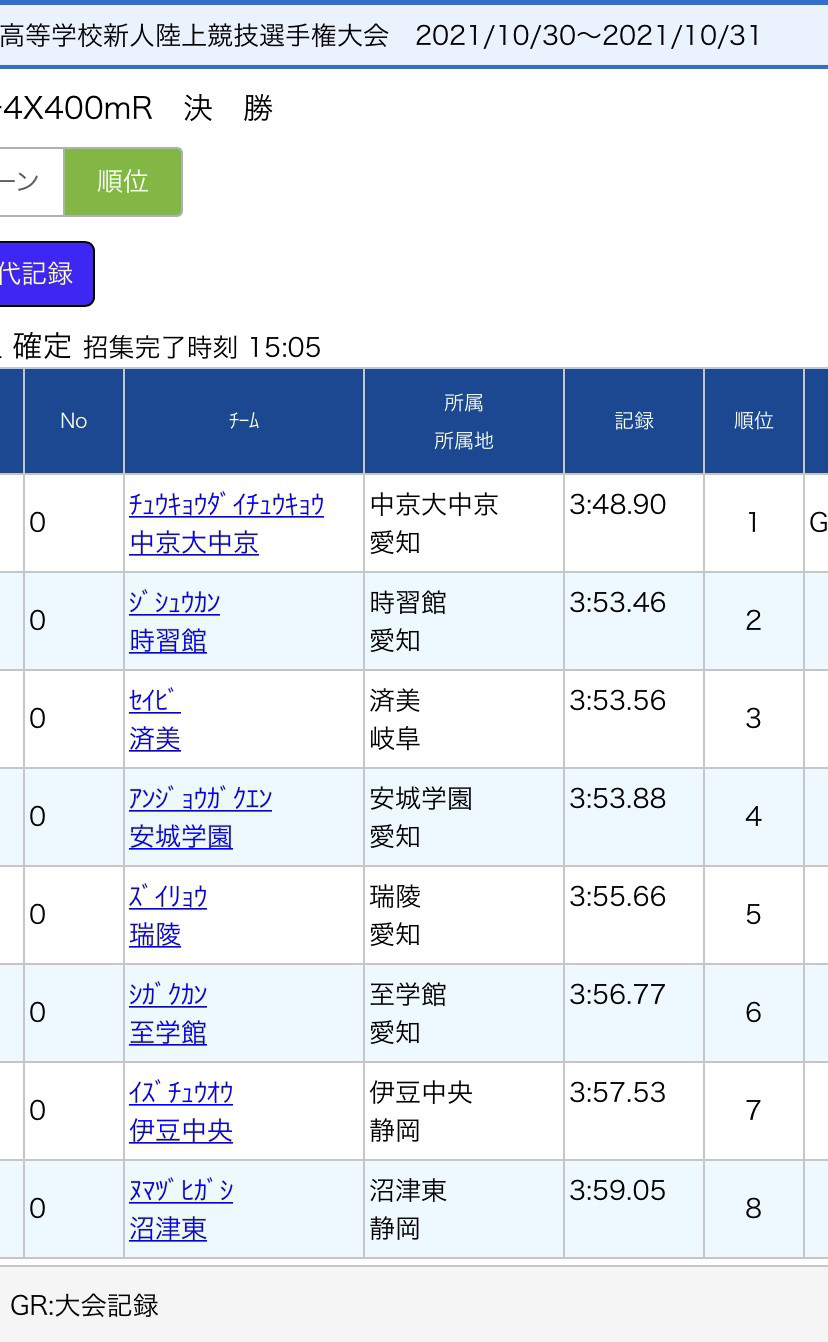Screen dimensions: 828x1342
Task: Open team link 伊豆中央
Action: [181, 1131]
